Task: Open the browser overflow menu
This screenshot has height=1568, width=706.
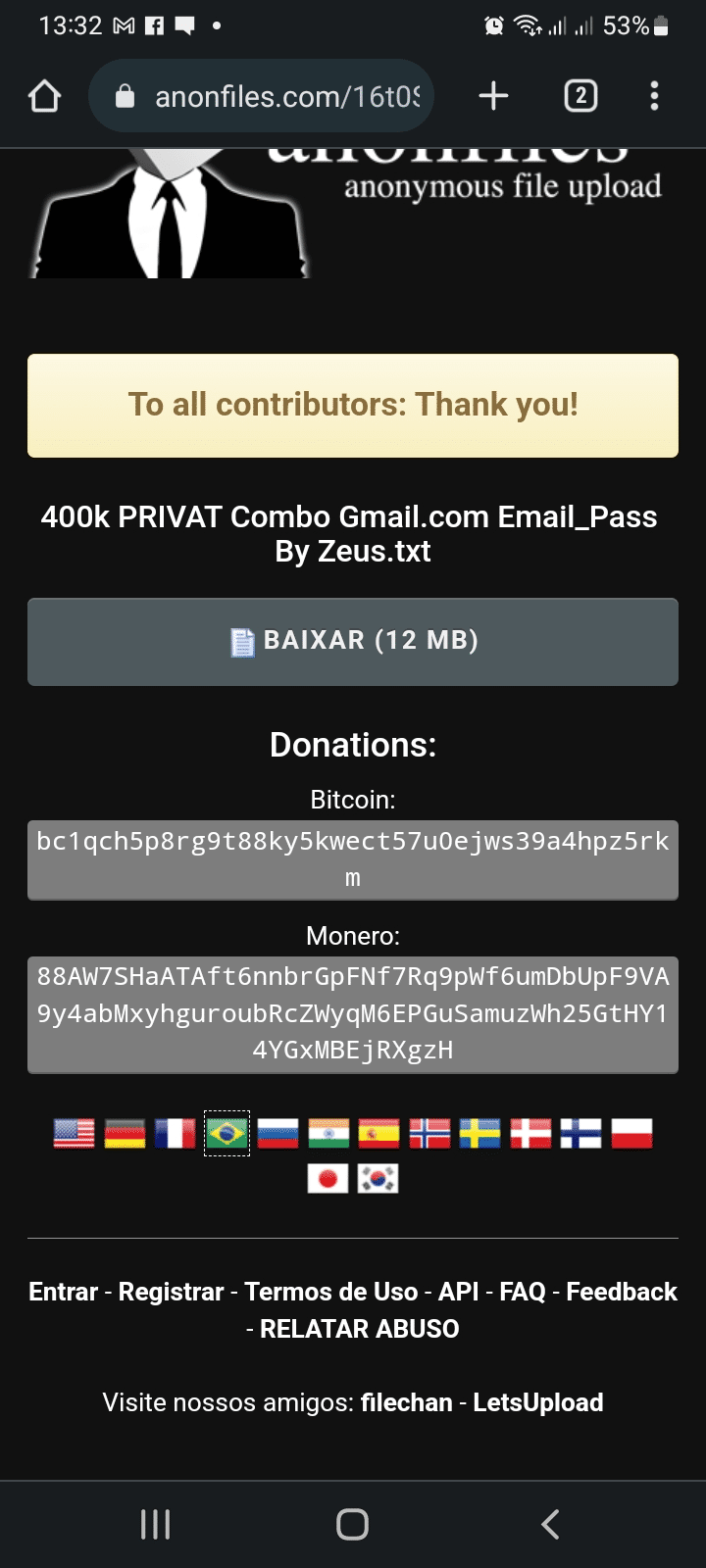Action: point(654,96)
